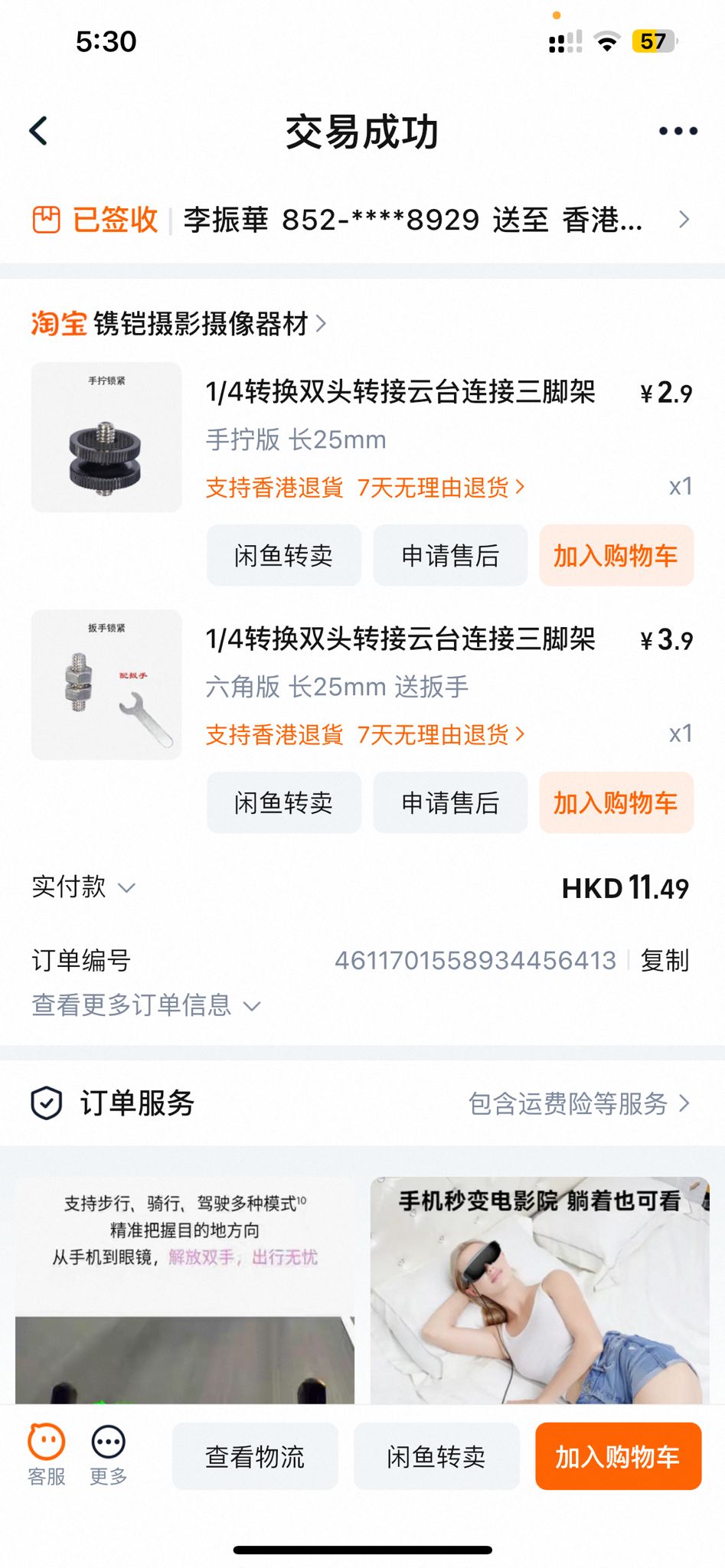Open delivery address details via right chevron

(x=685, y=220)
